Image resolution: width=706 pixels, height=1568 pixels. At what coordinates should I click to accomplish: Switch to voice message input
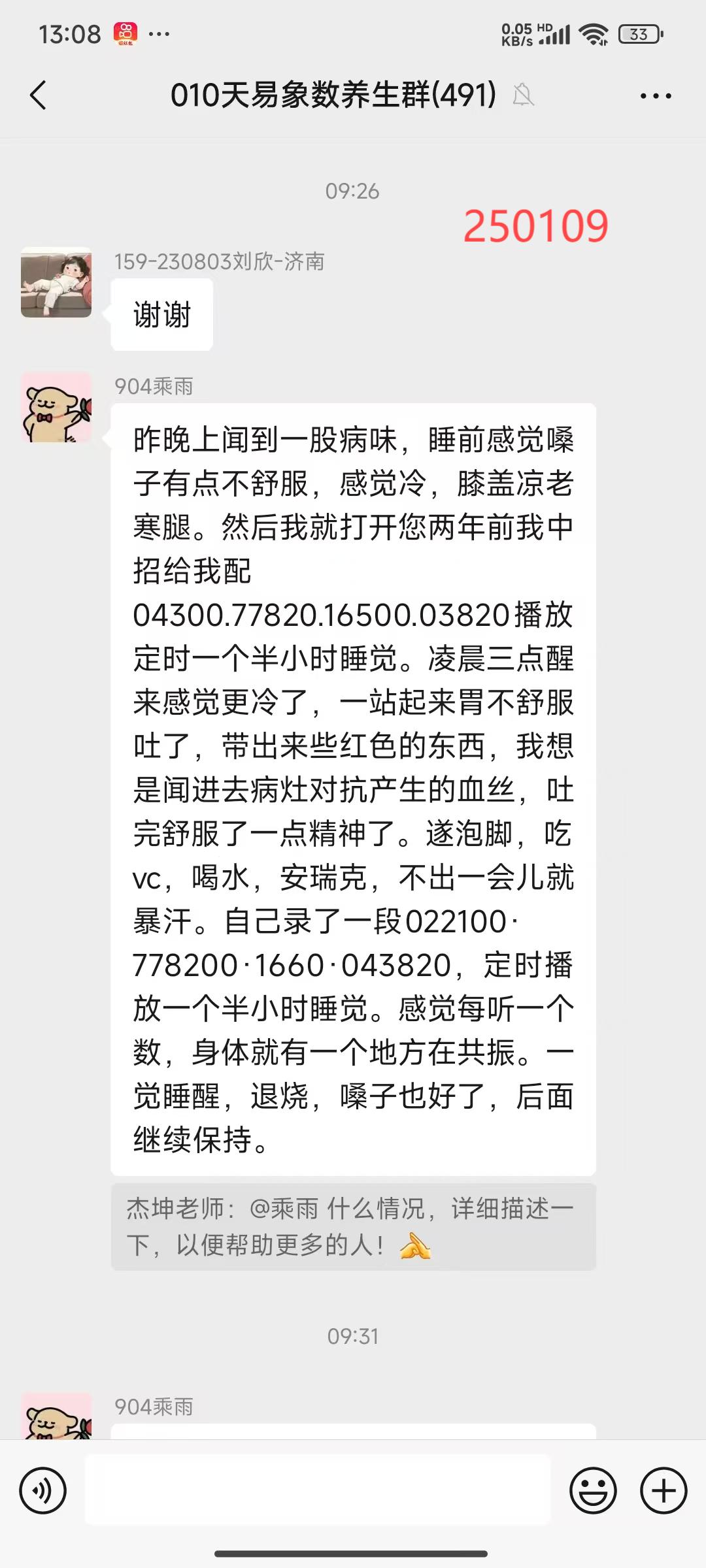pyautogui.click(x=43, y=1490)
